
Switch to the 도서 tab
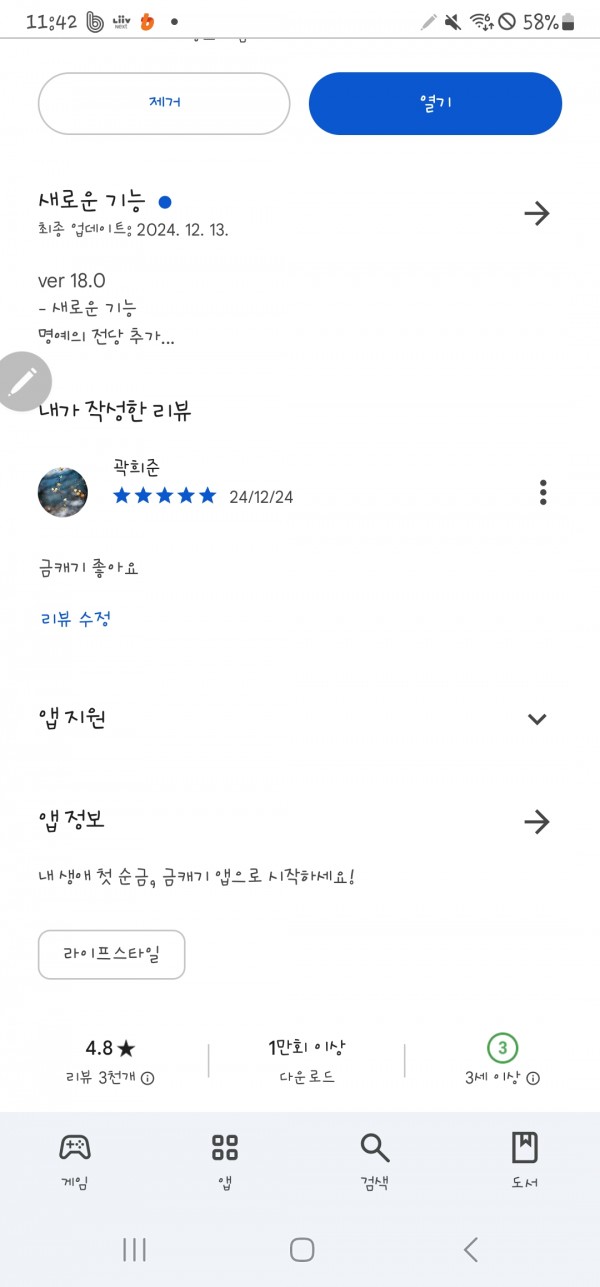click(x=525, y=1161)
